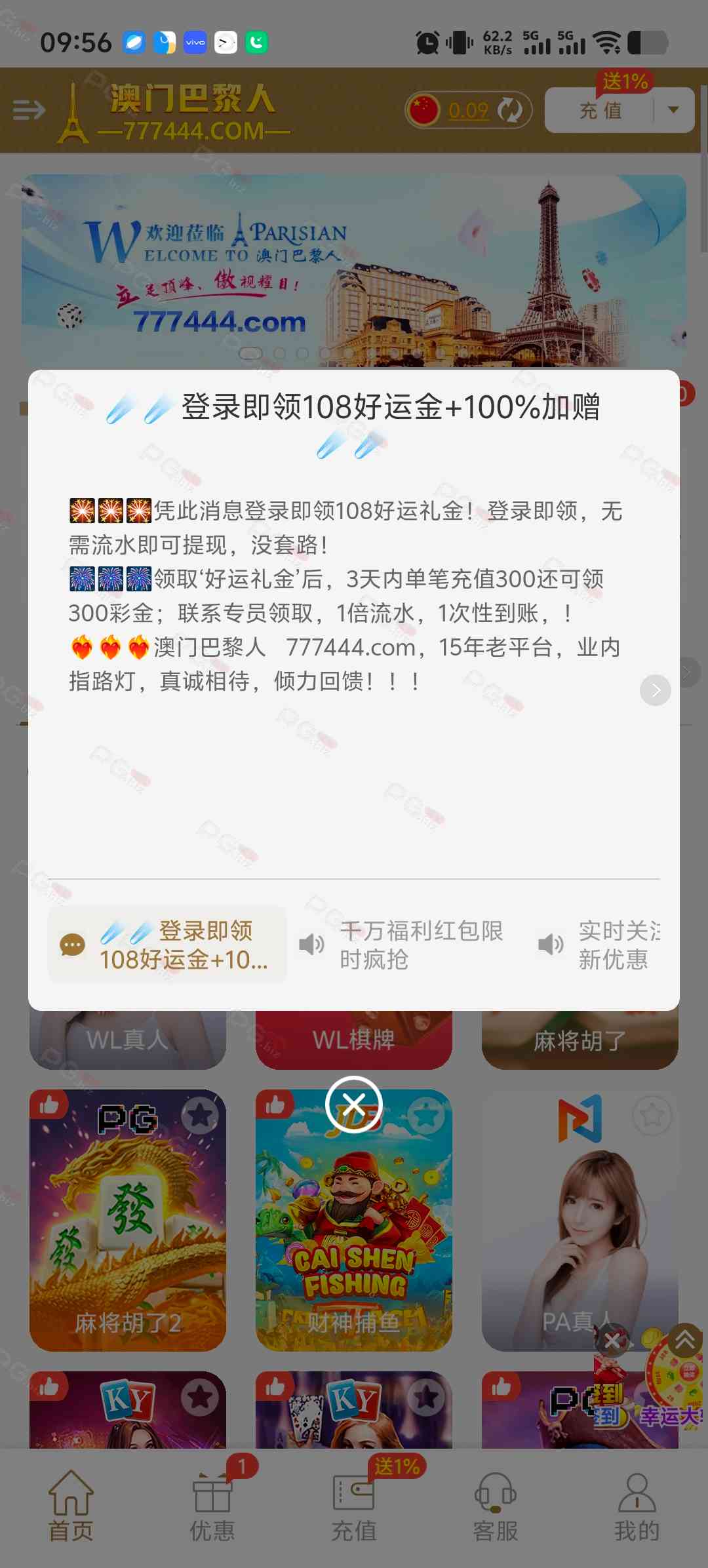Screen dimensions: 708x1568
Task: Dismiss the floating red packet widget
Action: tap(612, 1341)
